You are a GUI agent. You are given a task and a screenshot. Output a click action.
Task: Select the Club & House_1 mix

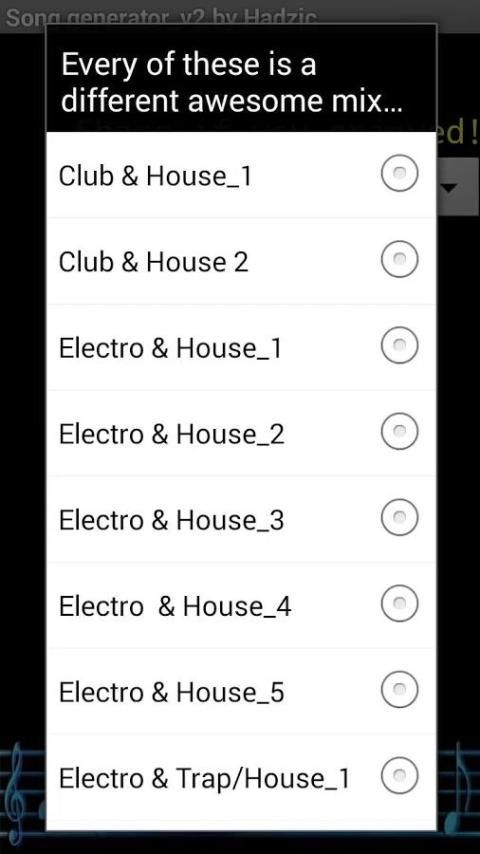241,175
